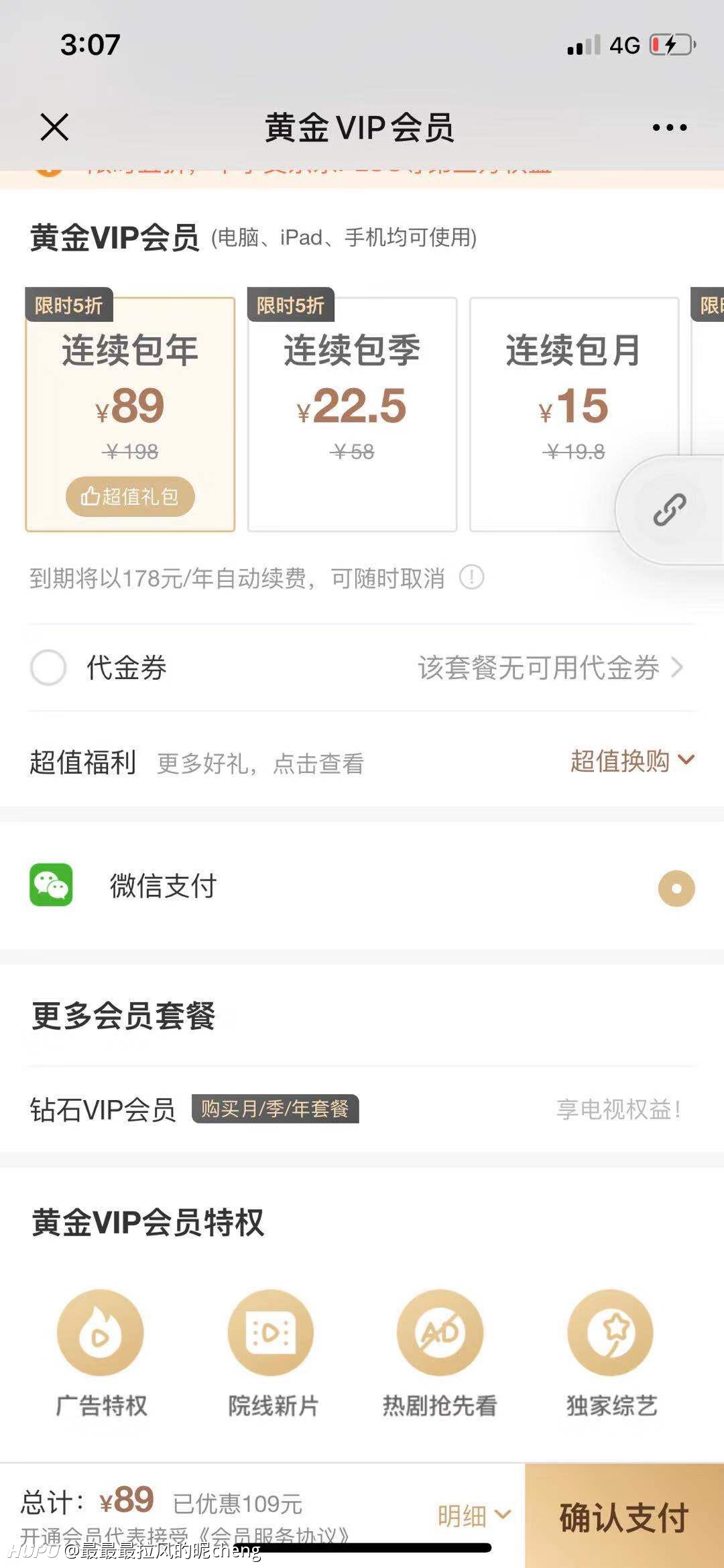
Task: Open auto-renewal info icon
Action: click(x=472, y=577)
